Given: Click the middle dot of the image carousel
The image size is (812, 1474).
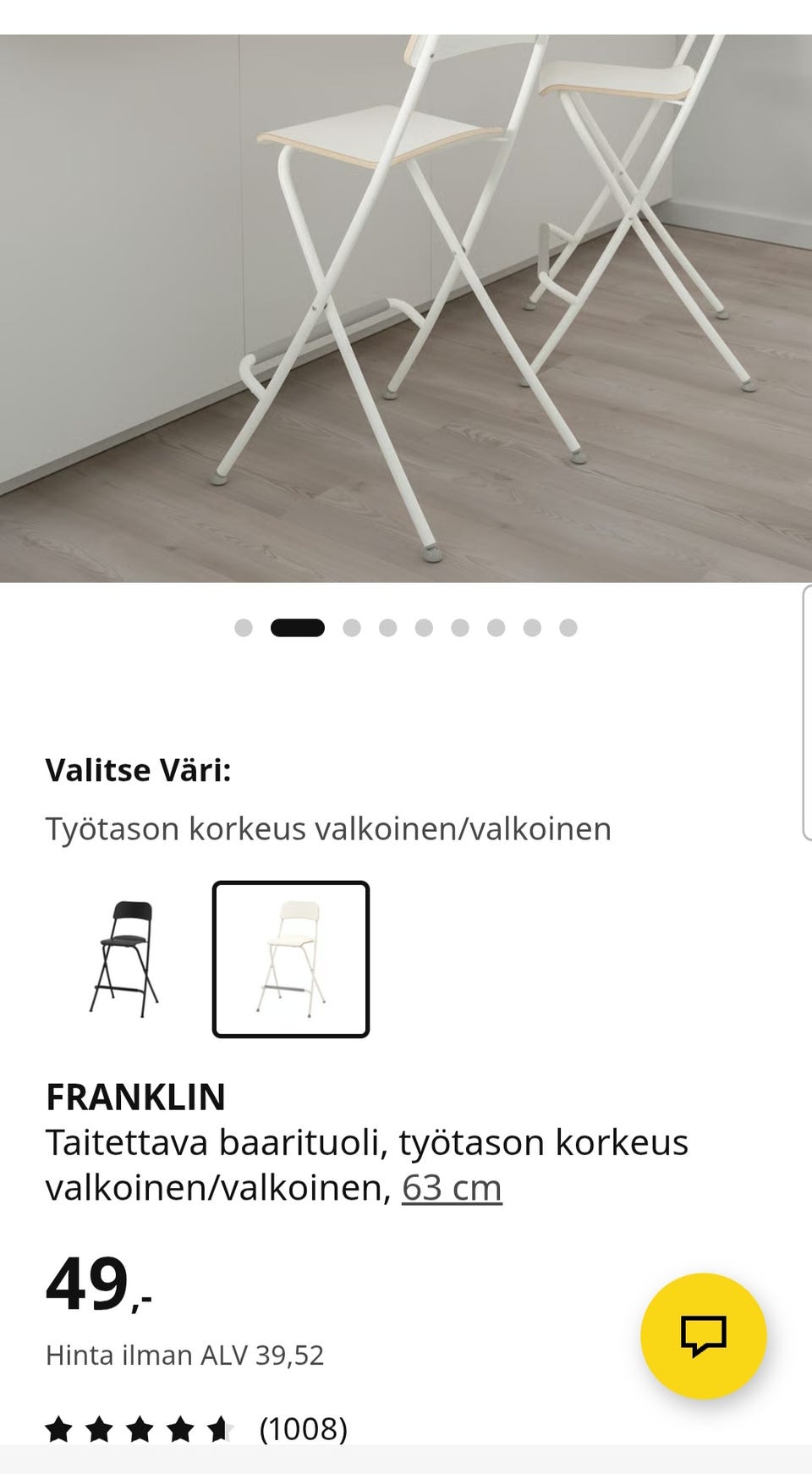Looking at the screenshot, I should [x=423, y=628].
